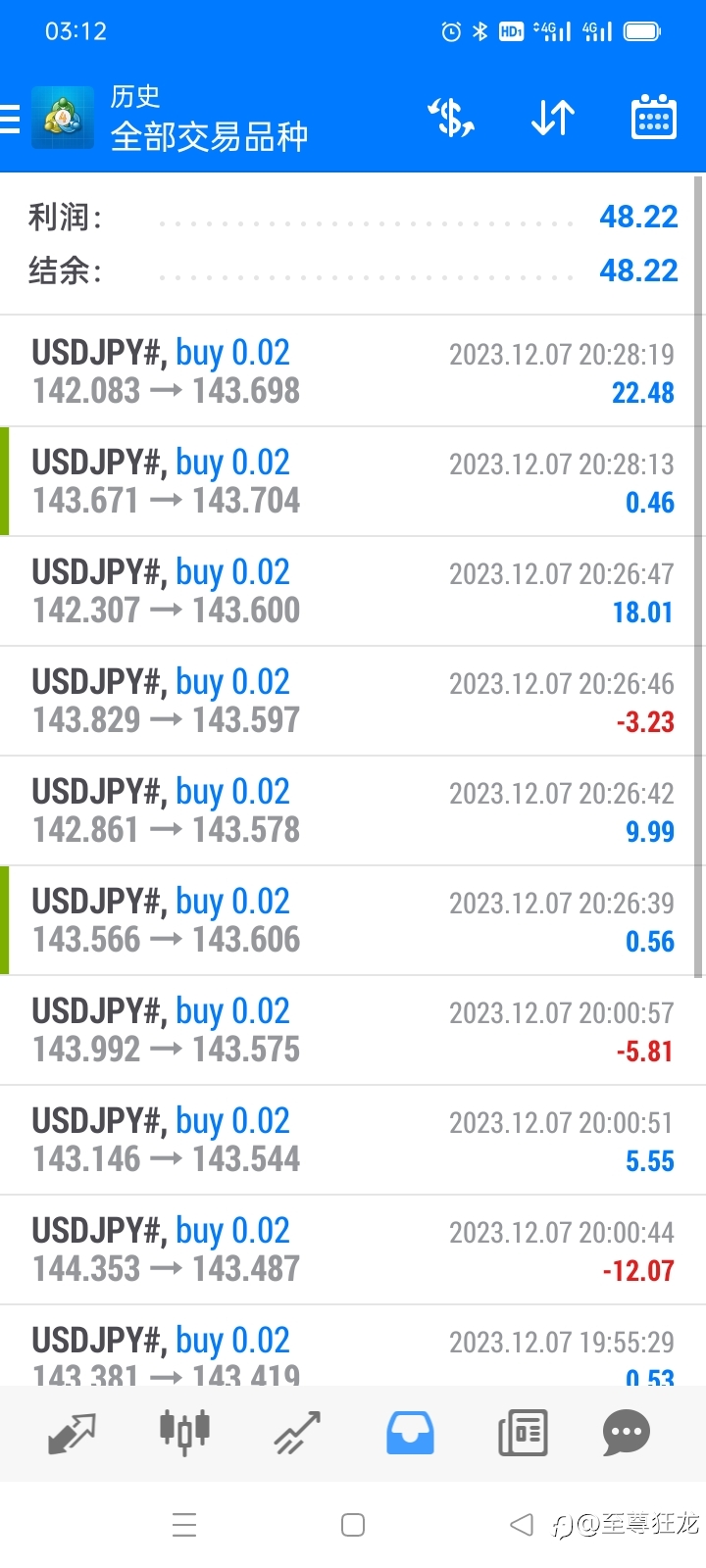Image resolution: width=706 pixels, height=1568 pixels.
Task: Open the symbol filter dollar icon
Action: point(451,119)
